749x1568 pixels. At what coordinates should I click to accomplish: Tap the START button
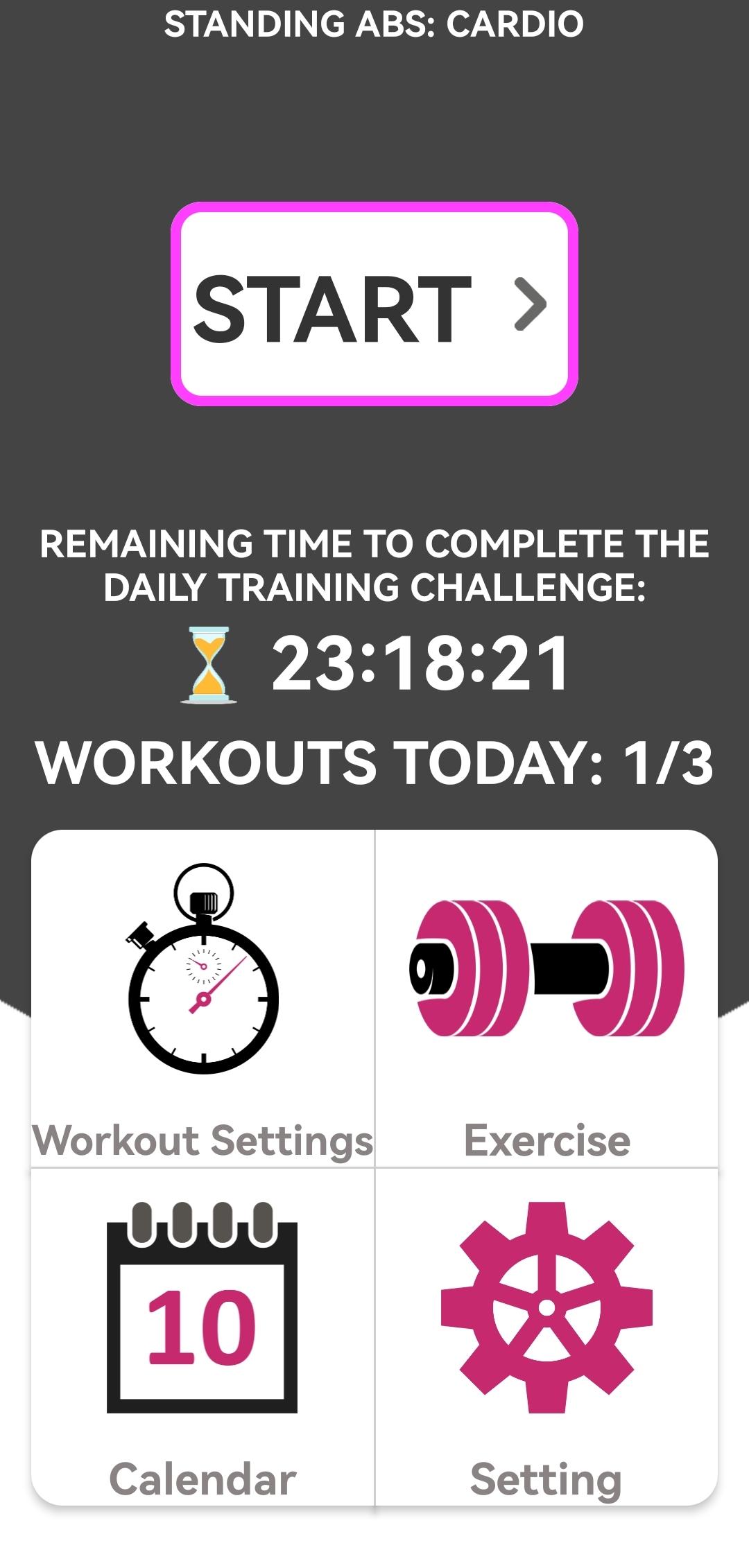tap(374, 304)
